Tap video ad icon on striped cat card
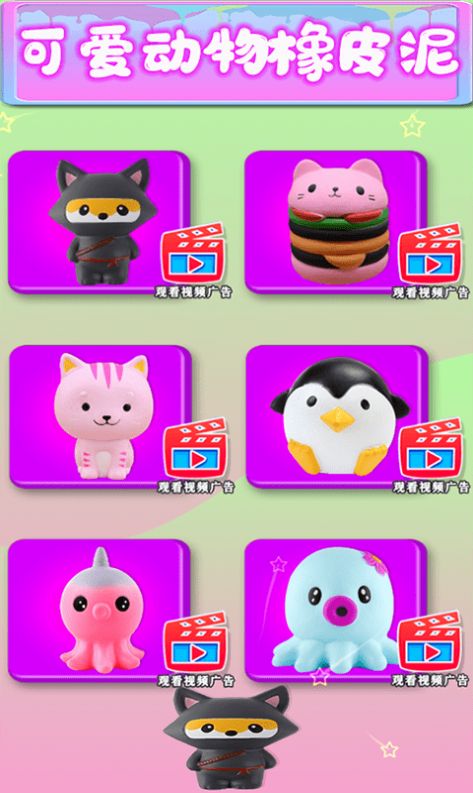The image size is (473, 793). coord(195,449)
